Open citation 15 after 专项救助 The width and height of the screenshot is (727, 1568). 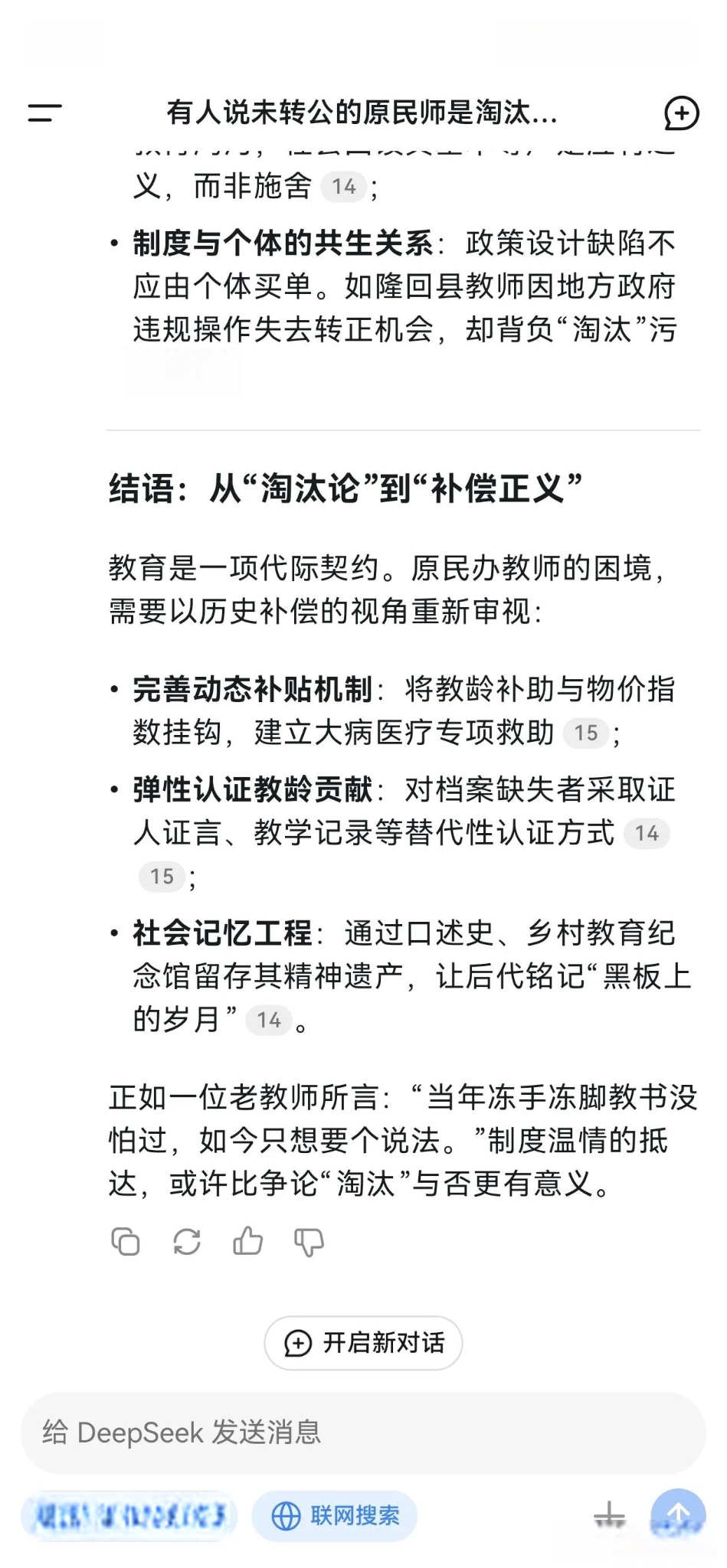[586, 733]
